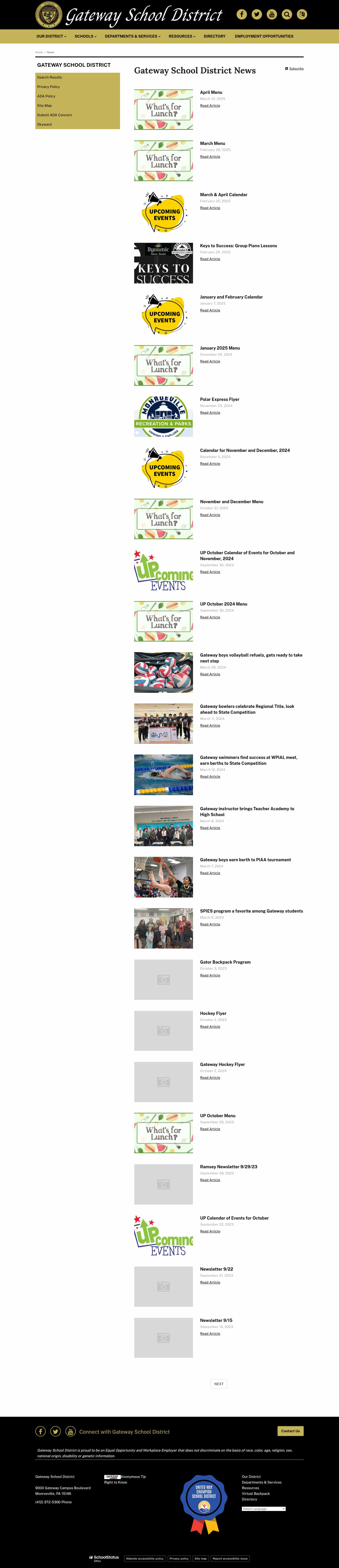339x1568 pixels.
Task: Read the Gator Backpack Program article
Action: [210, 975]
